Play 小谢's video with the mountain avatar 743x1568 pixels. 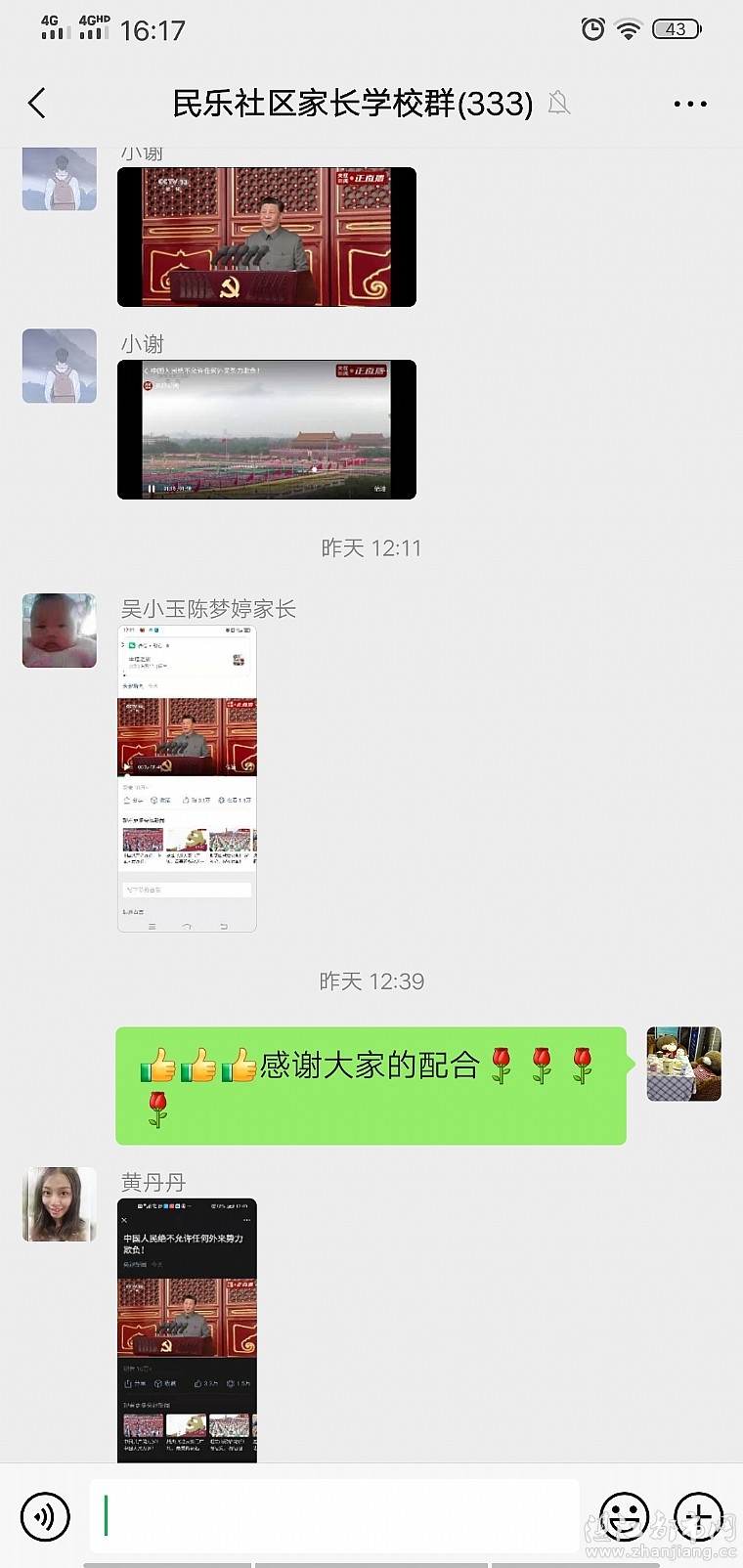coord(267,429)
